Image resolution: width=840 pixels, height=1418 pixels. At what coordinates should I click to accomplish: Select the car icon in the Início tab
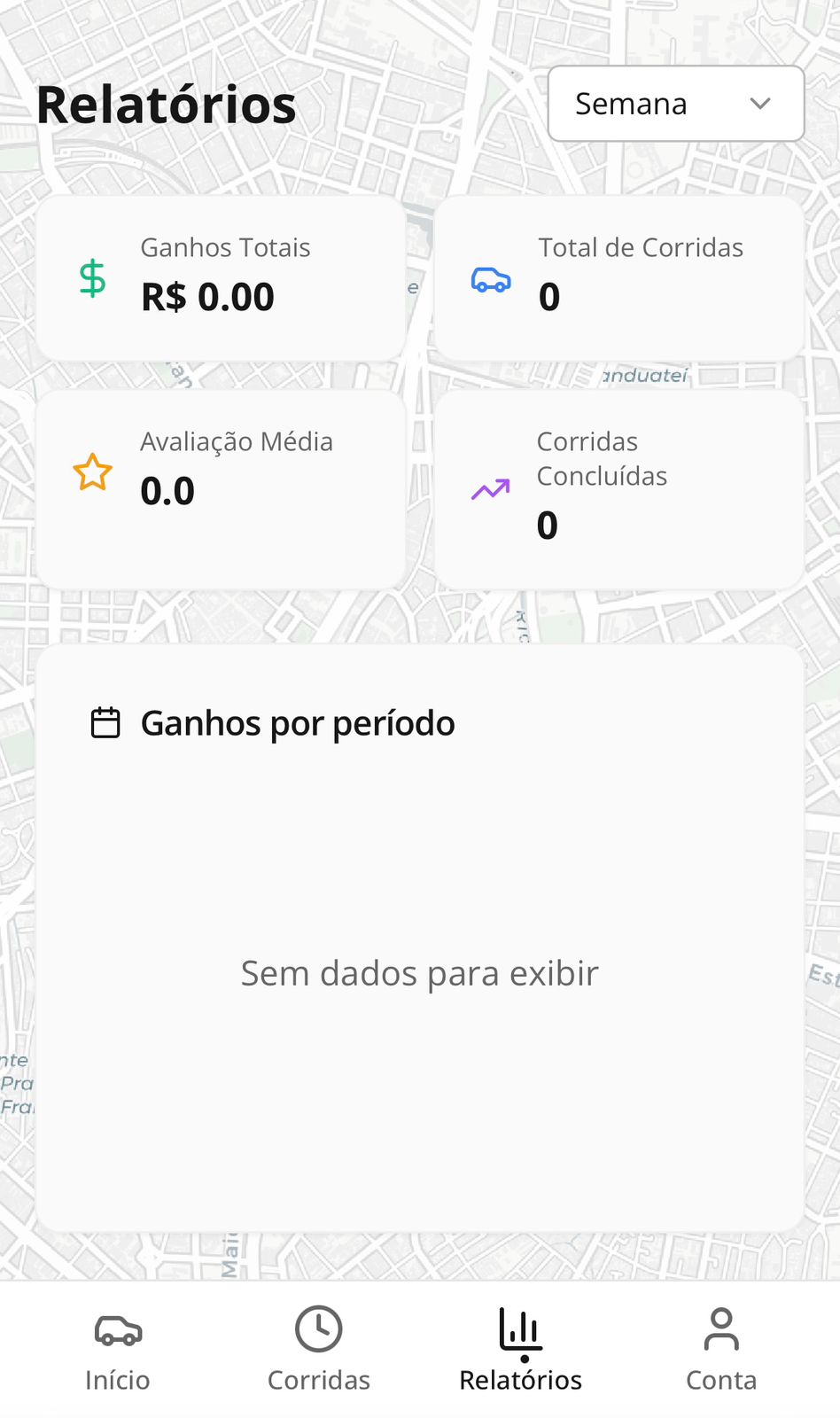coord(117,1329)
